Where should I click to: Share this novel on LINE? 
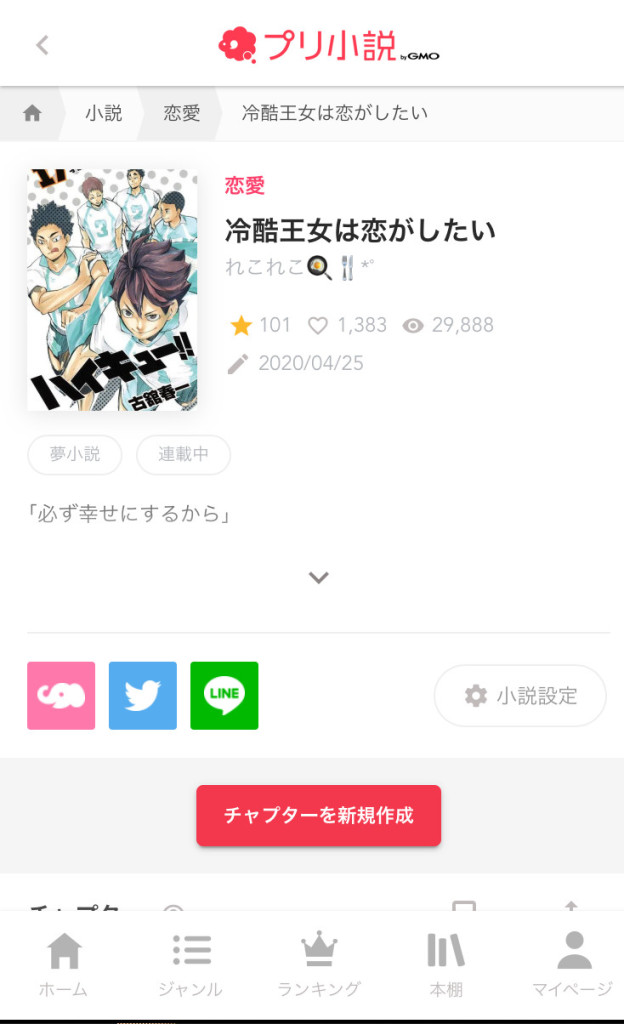tap(224, 695)
